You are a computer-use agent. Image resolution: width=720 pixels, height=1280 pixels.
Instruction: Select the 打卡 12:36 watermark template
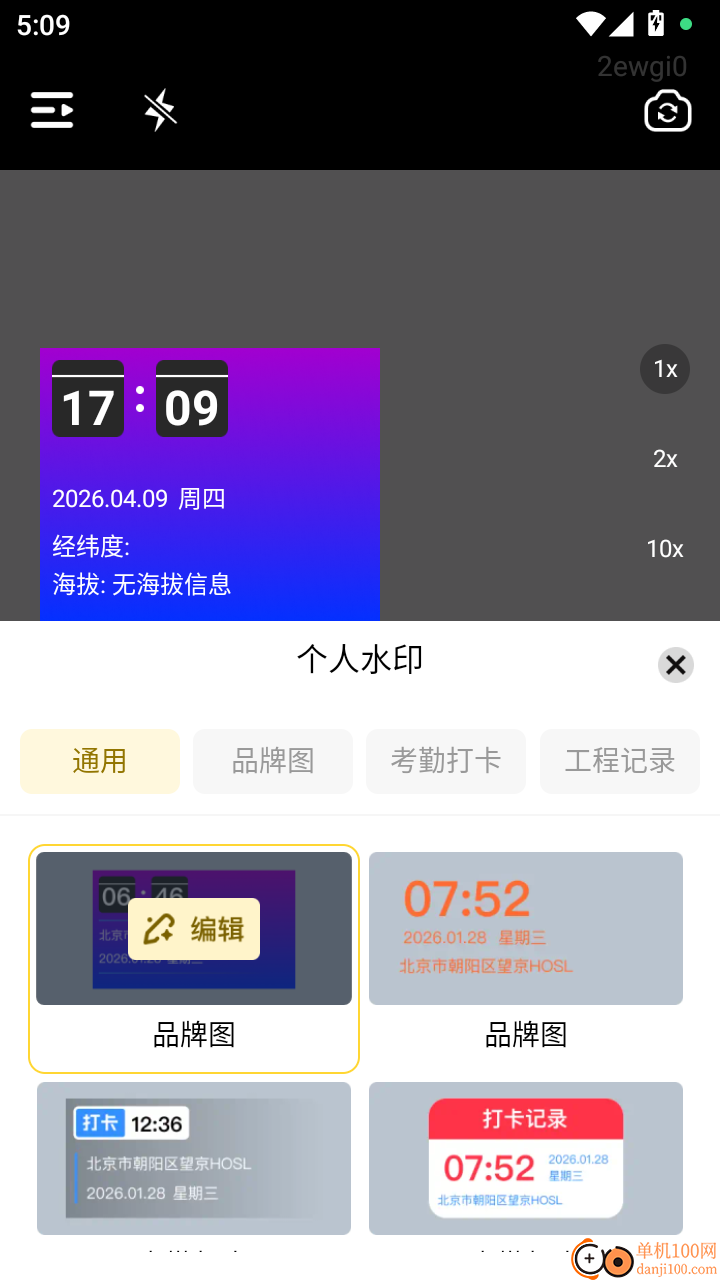tap(193, 1158)
